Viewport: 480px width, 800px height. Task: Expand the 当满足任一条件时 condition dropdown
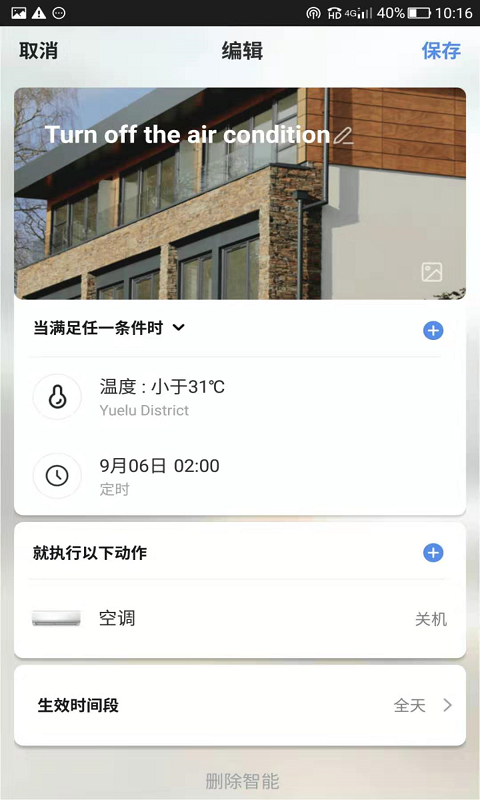point(109,328)
